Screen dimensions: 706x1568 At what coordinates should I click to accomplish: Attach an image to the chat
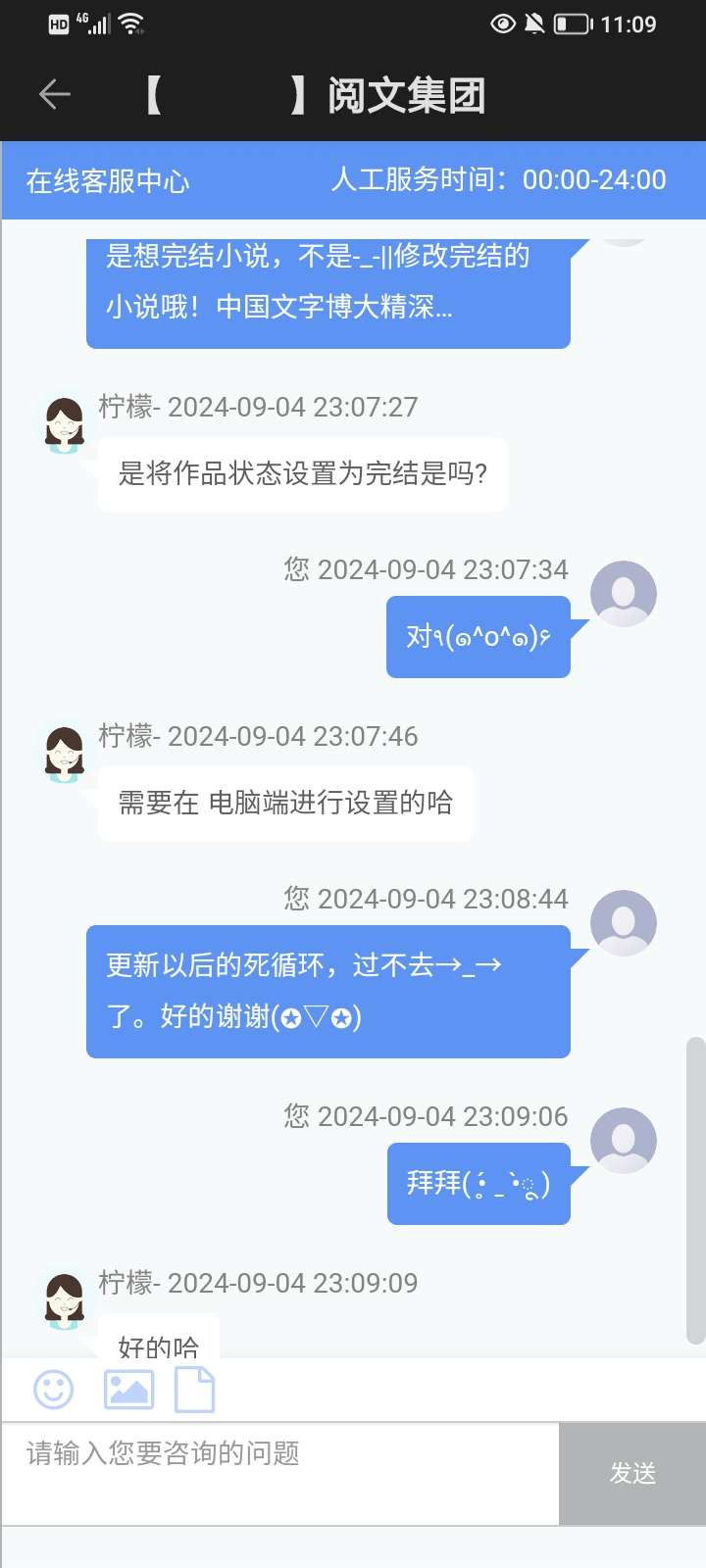129,1390
